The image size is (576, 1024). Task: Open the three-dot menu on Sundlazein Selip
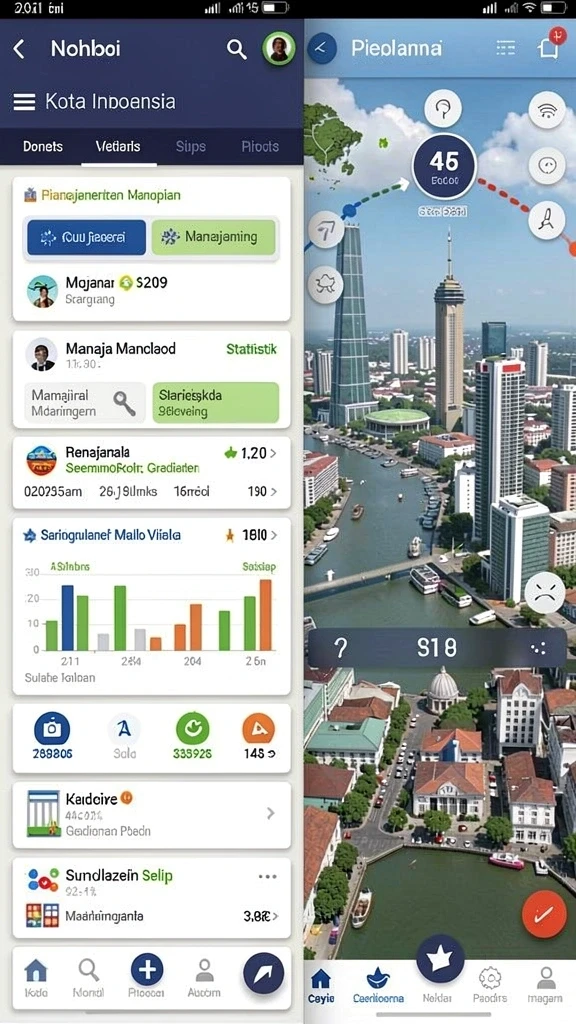coord(268,877)
